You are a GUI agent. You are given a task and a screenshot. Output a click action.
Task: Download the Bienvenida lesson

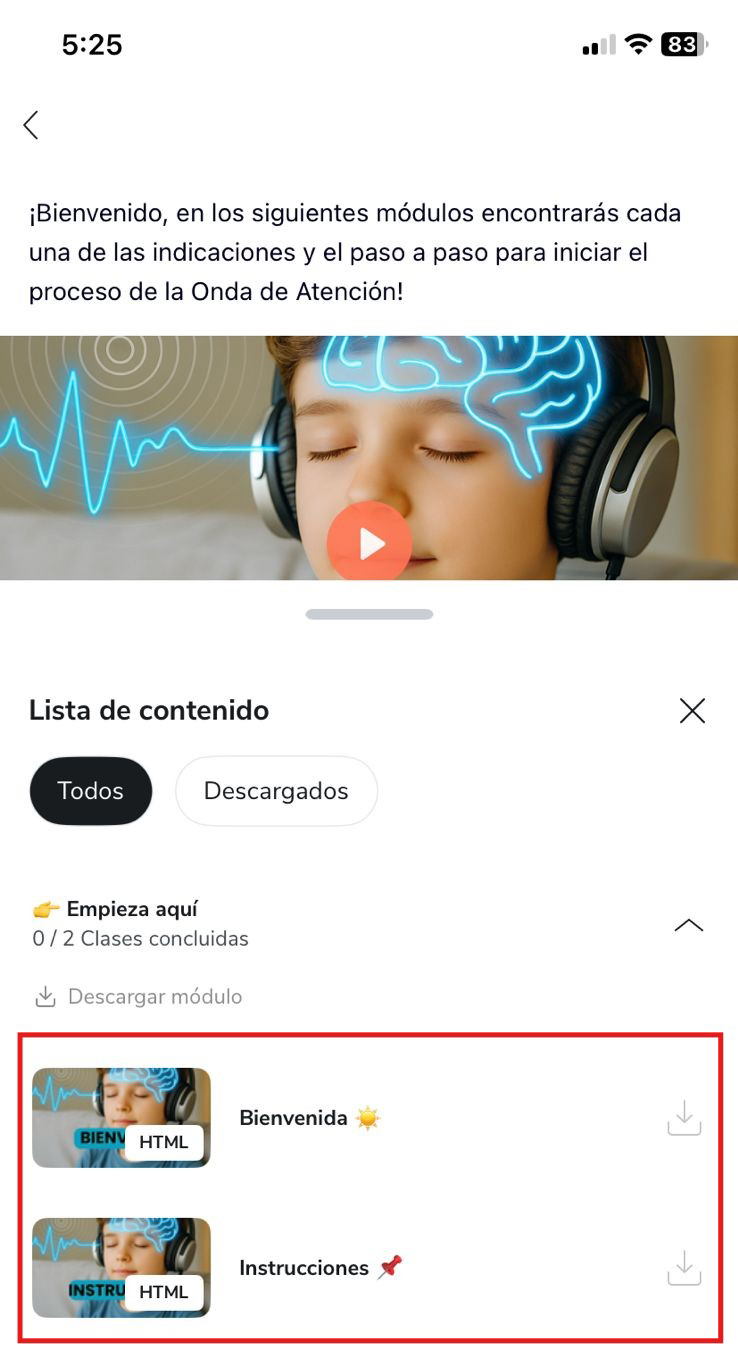click(684, 1118)
